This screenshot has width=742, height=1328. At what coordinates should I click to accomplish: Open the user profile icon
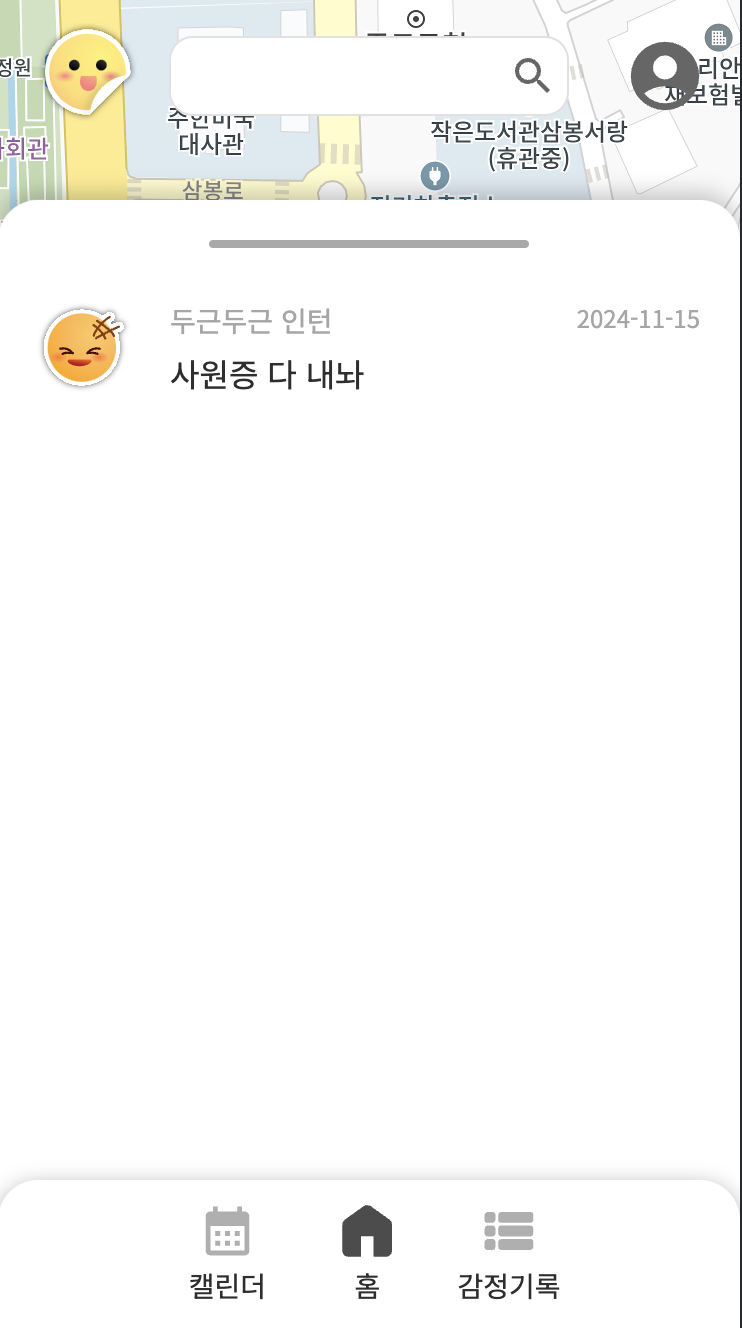(665, 76)
